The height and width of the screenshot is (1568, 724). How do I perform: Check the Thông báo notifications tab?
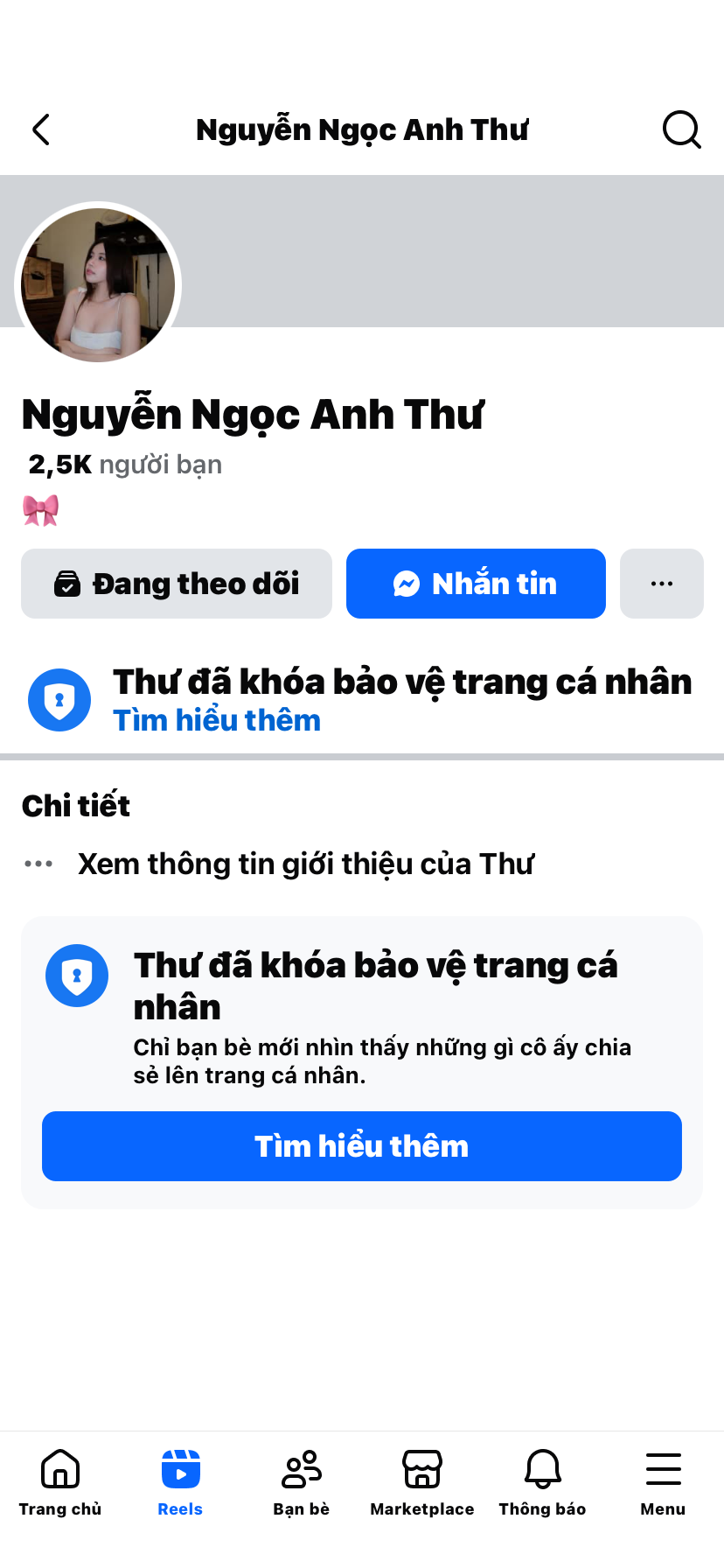(542, 1480)
